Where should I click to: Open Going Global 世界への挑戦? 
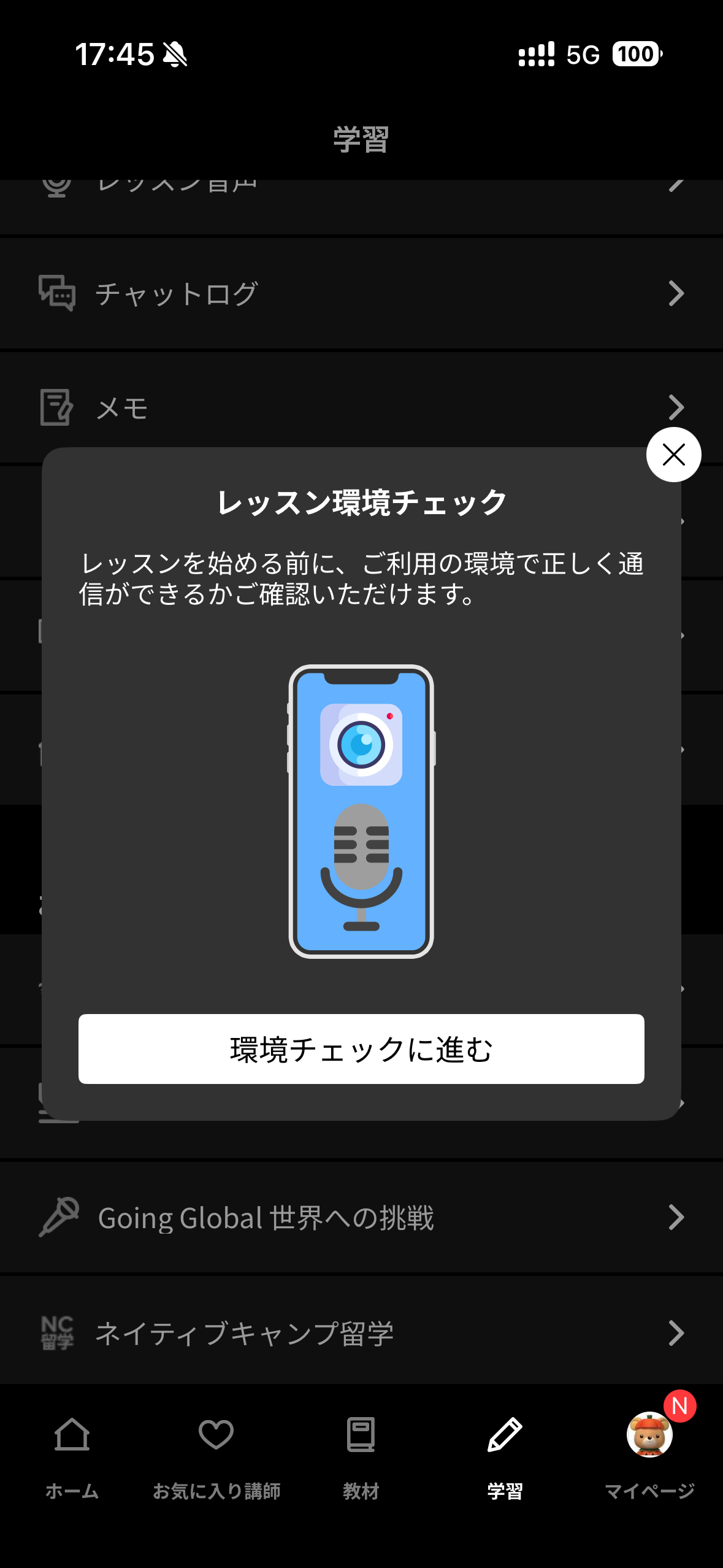[x=361, y=1218]
